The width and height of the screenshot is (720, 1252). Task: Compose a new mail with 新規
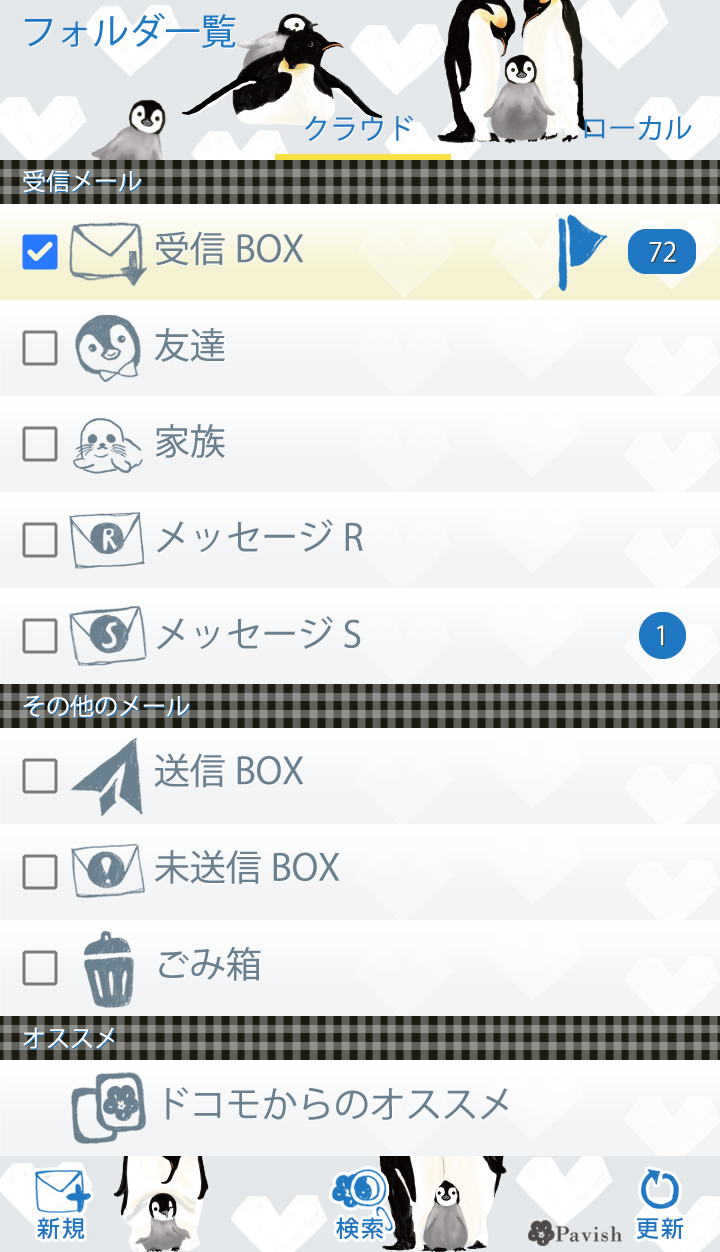point(62,1205)
